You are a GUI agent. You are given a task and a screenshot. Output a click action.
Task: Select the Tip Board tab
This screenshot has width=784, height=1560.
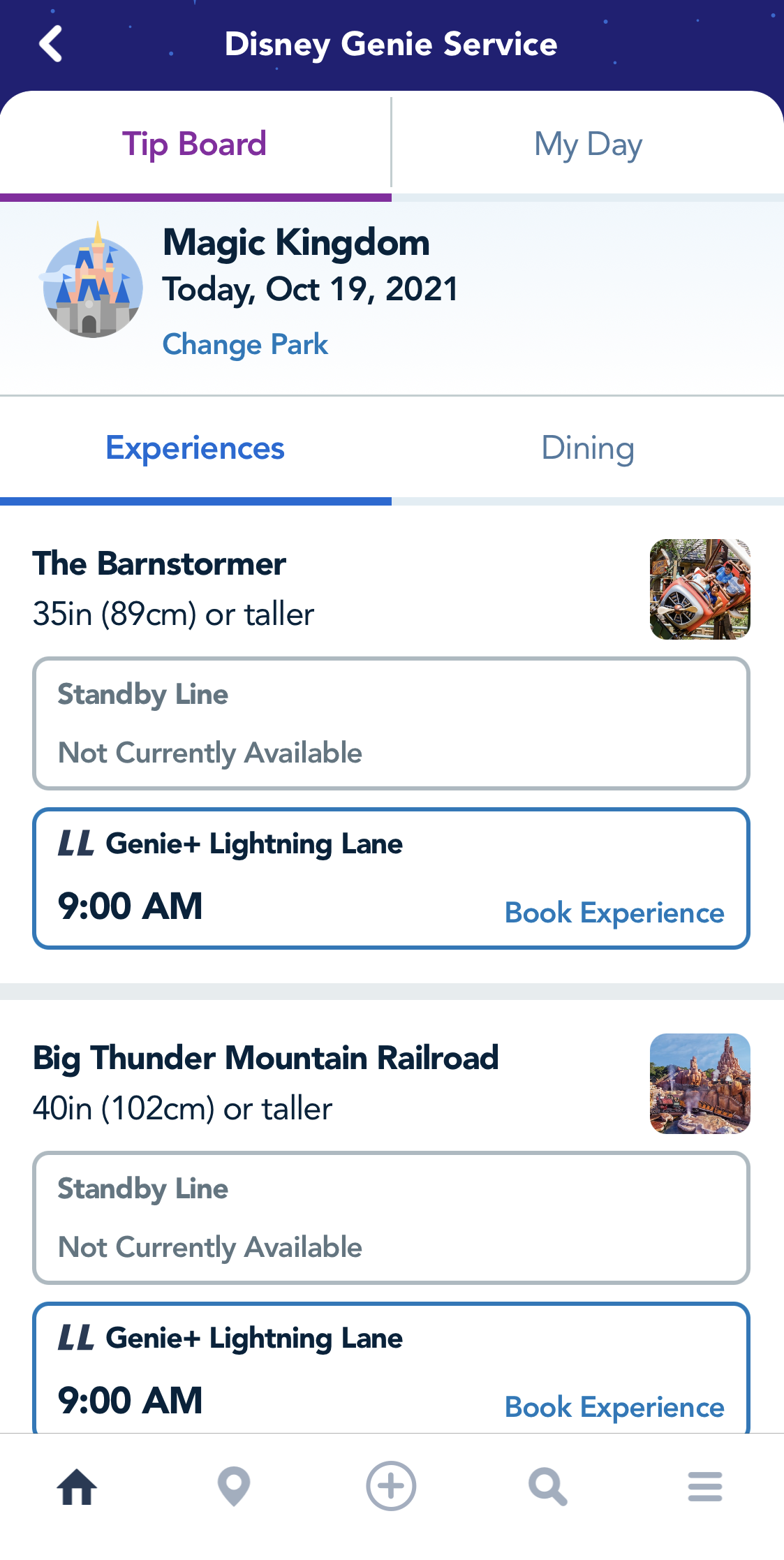click(x=195, y=145)
